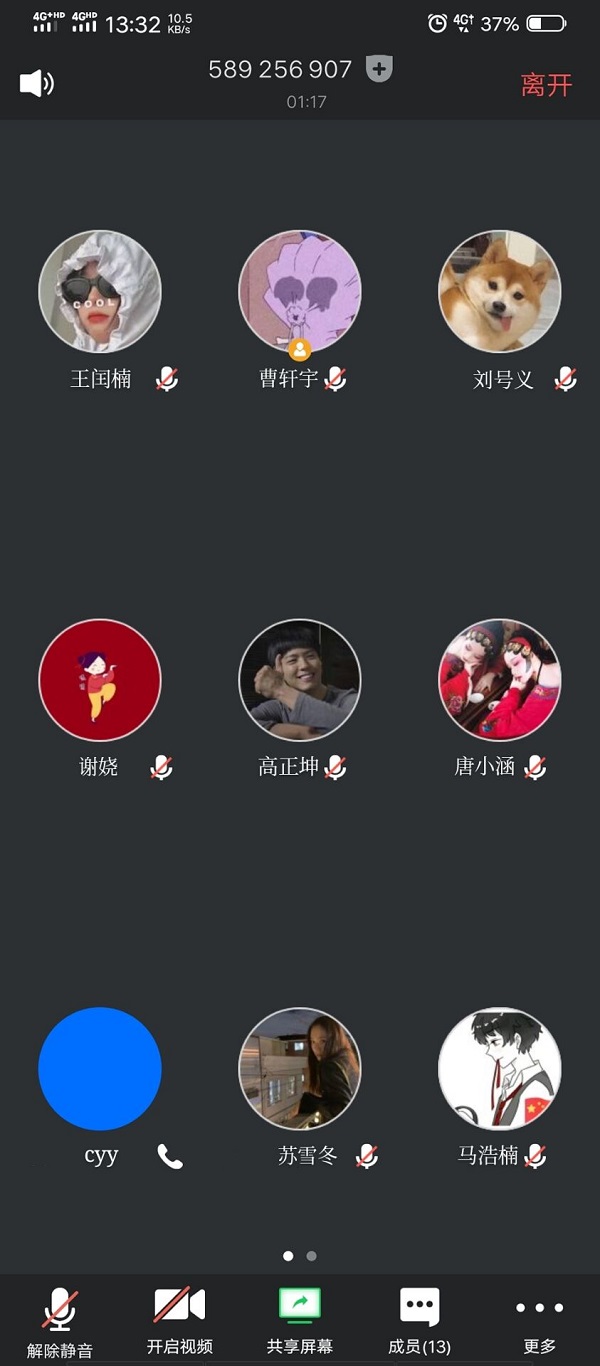Select participant 刘号义's avatar
Viewport: 600px width, 1366px height.
[x=500, y=292]
